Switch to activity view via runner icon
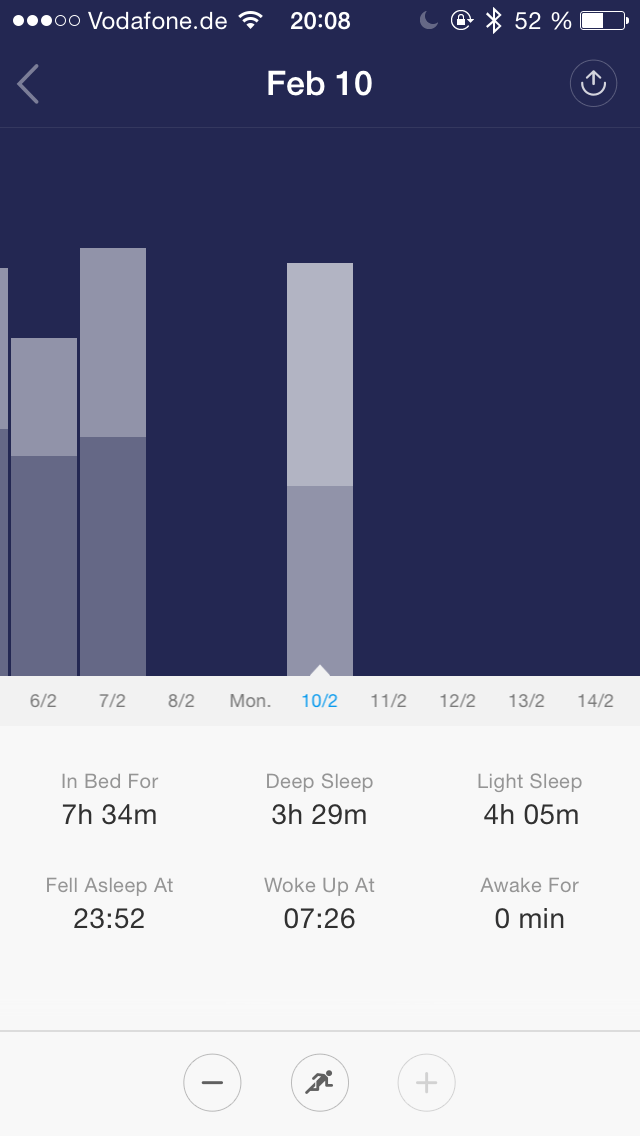This screenshot has width=640, height=1136. tap(320, 1082)
